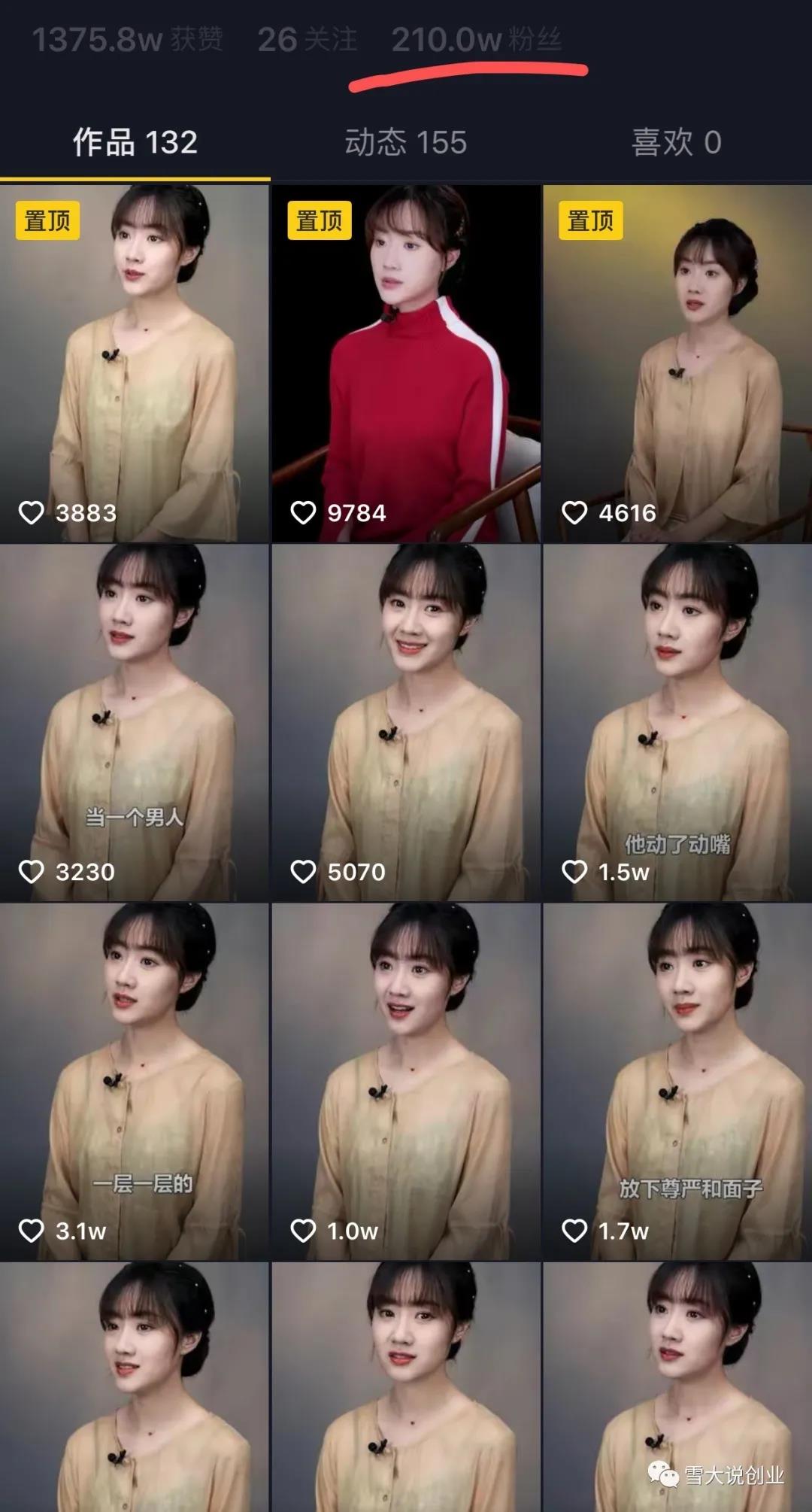Open pinned video with 3883 likes
The width and height of the screenshot is (812, 1512).
click(135, 363)
